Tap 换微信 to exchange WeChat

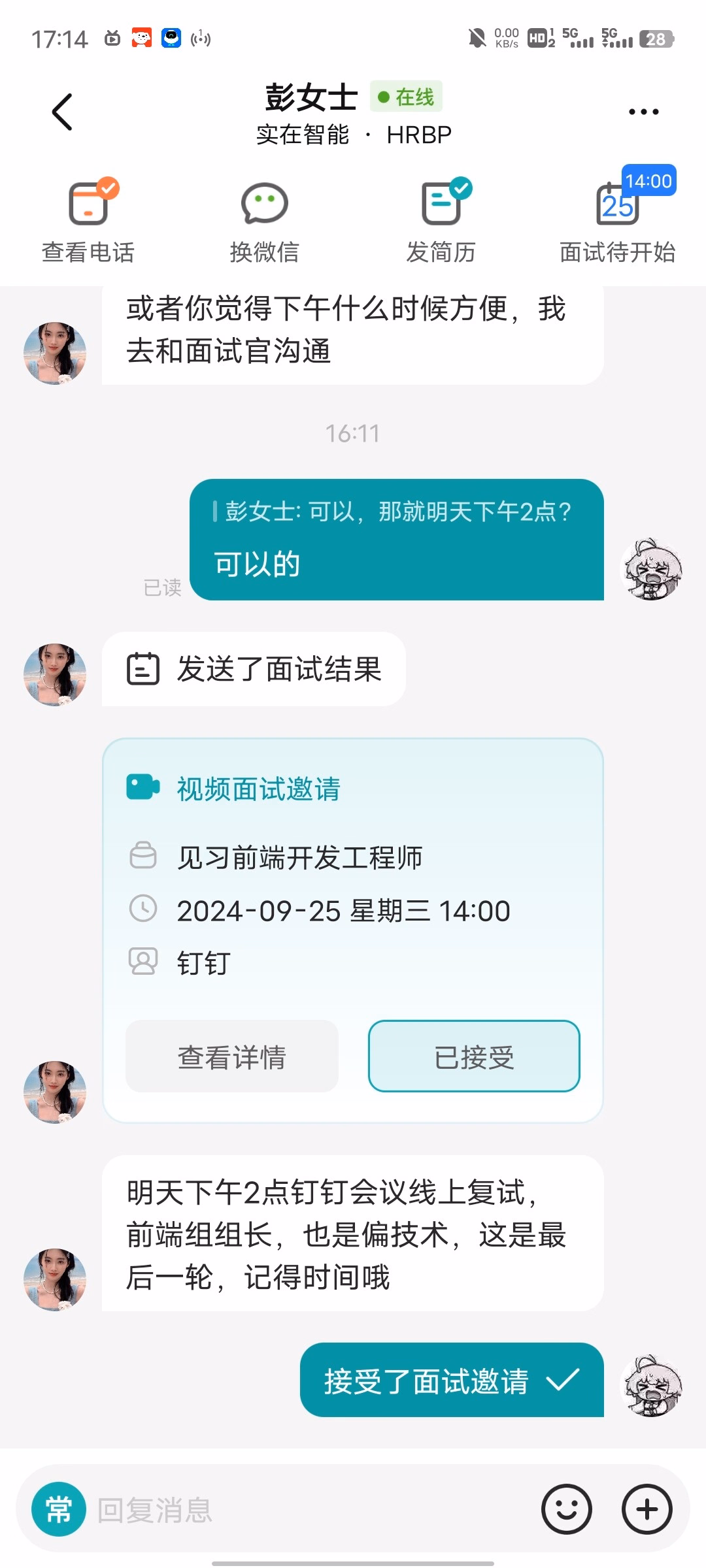[x=264, y=221]
